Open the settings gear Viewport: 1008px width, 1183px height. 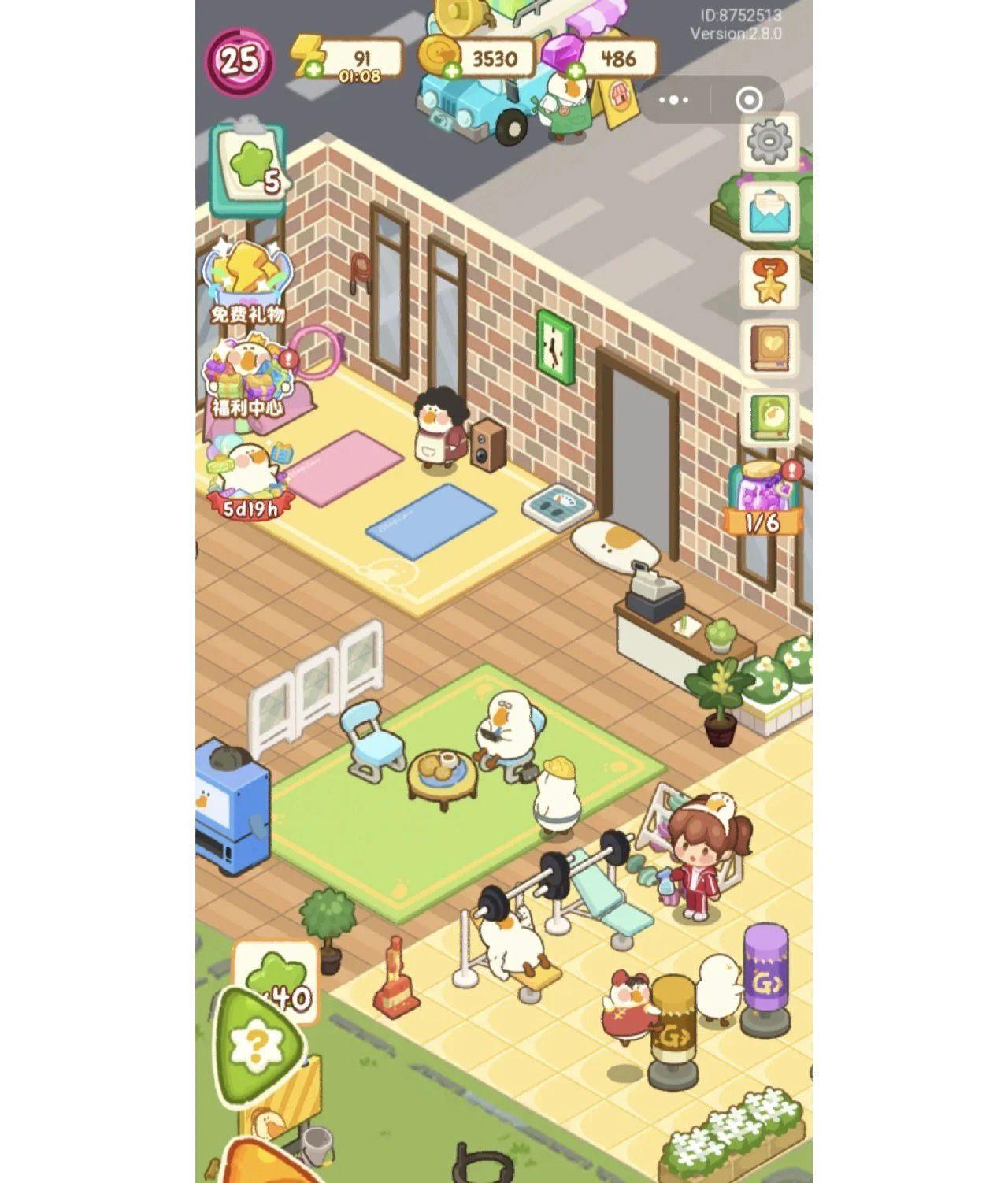pos(769,143)
